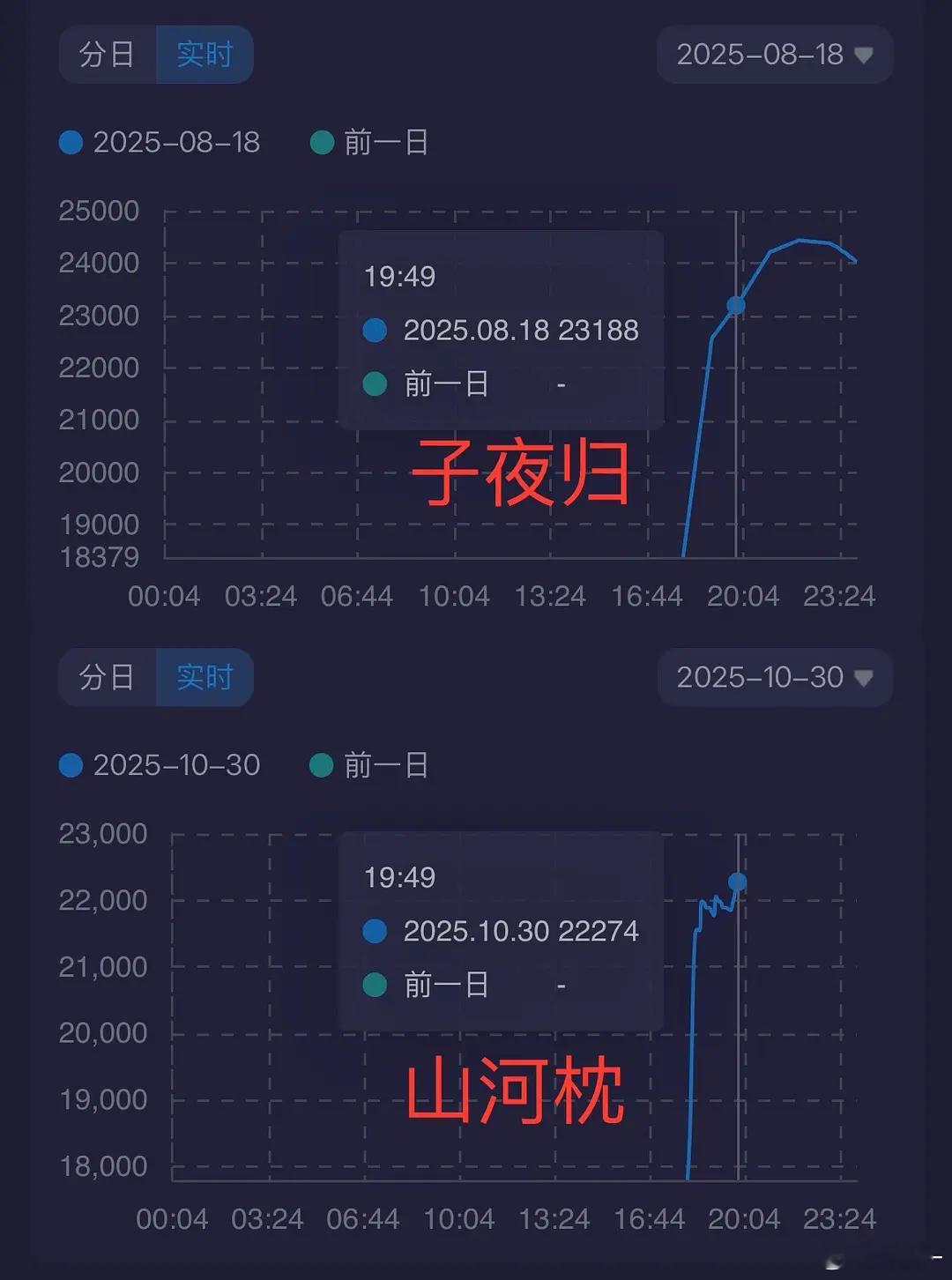Image resolution: width=952 pixels, height=1280 pixels.
Task: Click the dropdown arrow beside 2025-10-30
Action: point(861,678)
